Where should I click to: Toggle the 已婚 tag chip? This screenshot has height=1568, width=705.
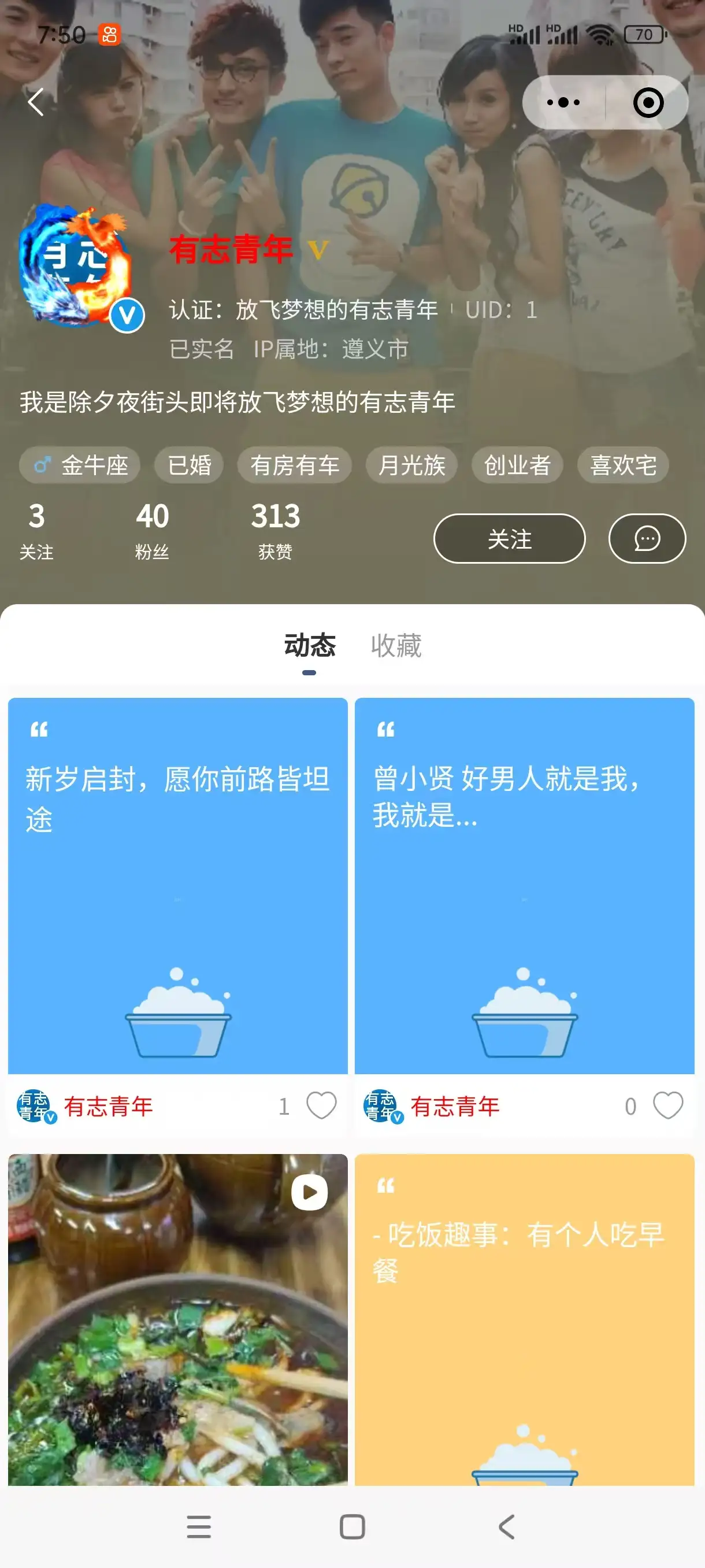[x=188, y=464]
